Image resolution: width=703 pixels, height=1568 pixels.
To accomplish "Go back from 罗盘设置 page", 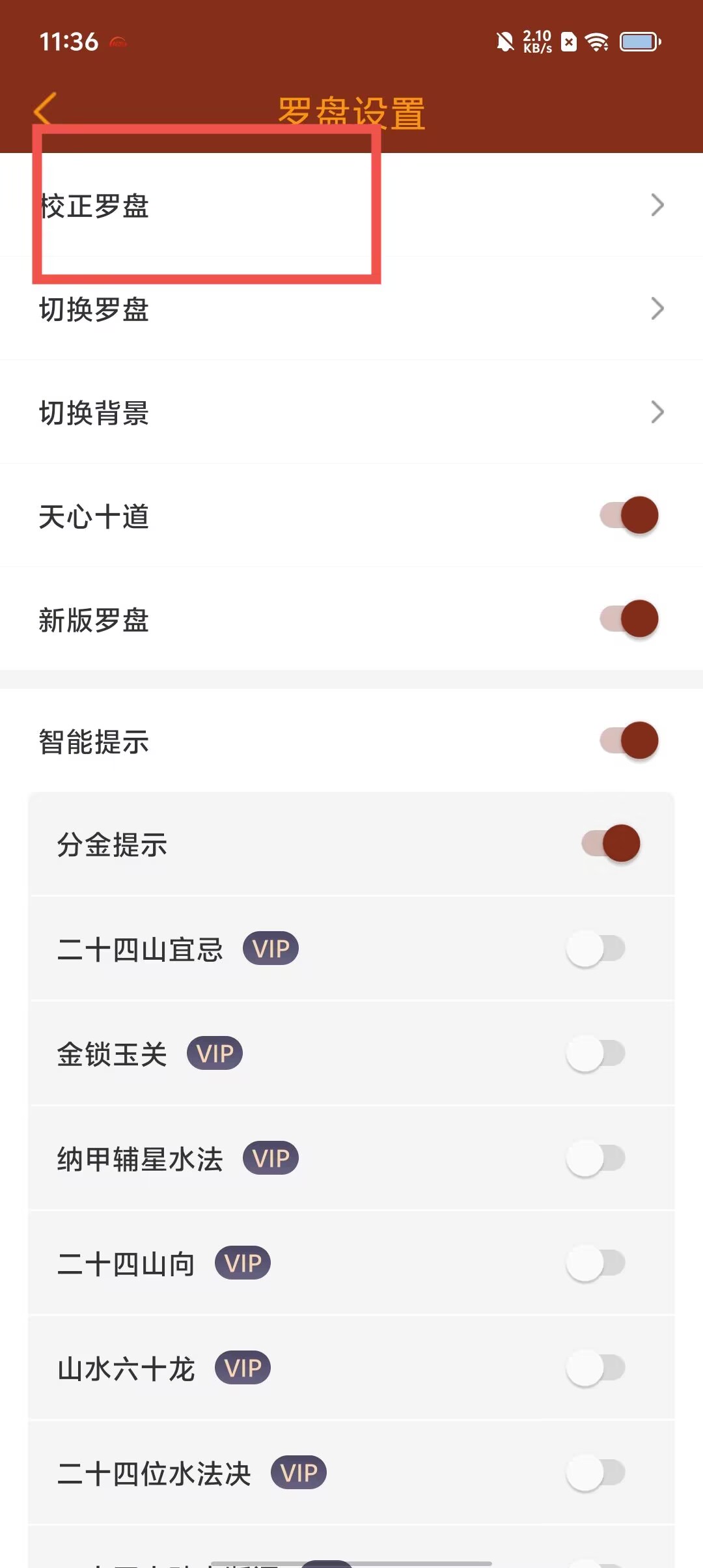I will point(46,108).
